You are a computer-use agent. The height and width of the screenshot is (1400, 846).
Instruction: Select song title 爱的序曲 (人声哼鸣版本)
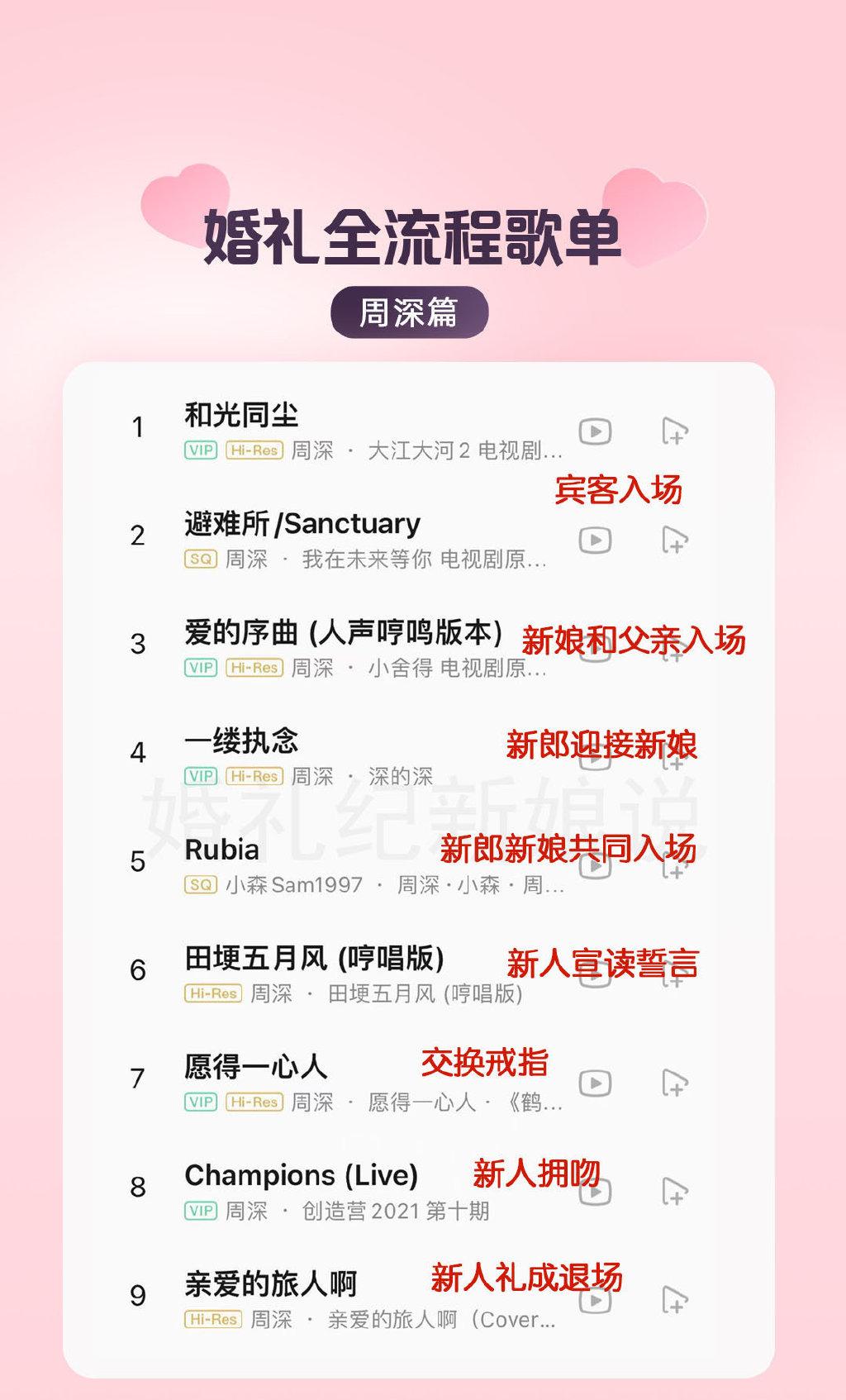tap(343, 632)
